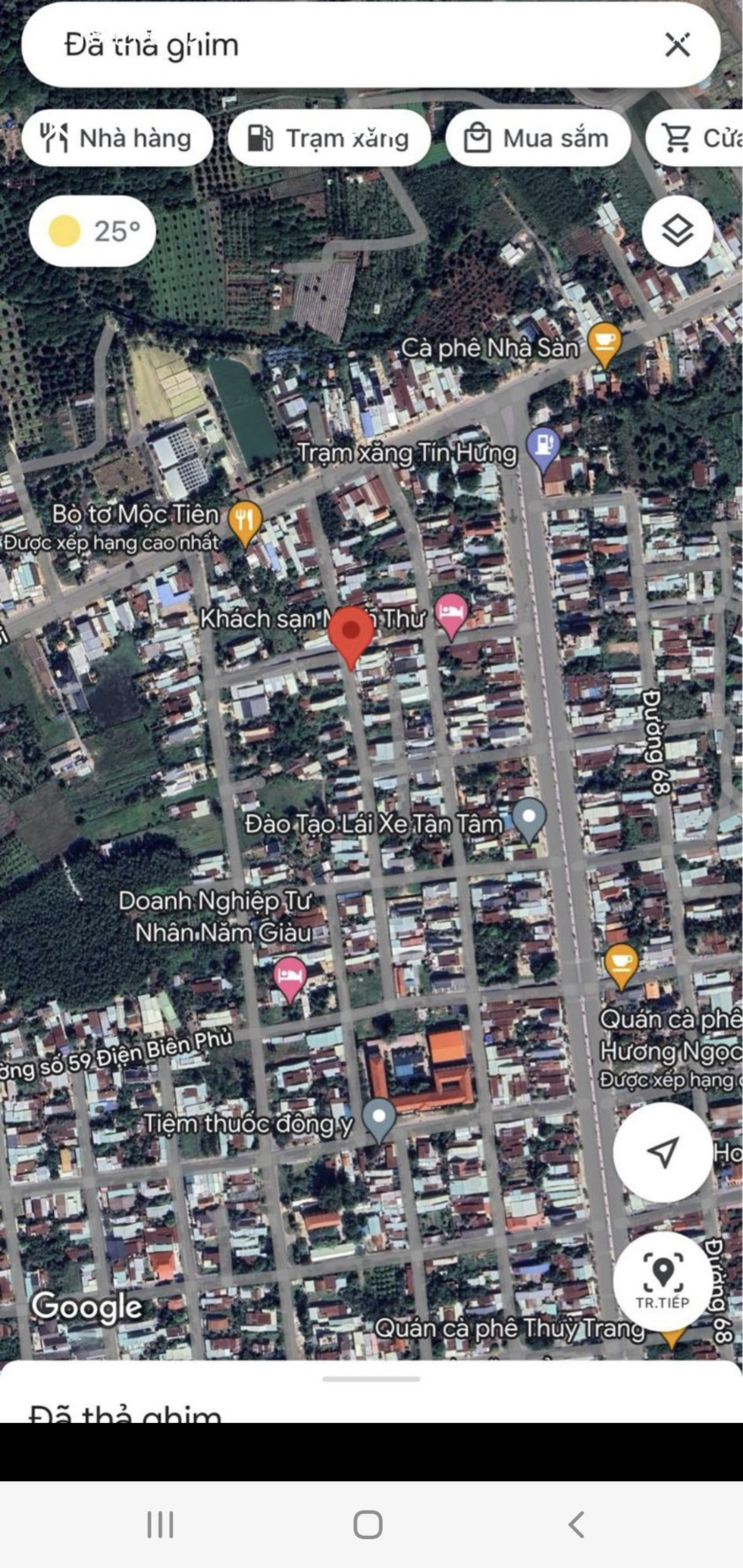This screenshot has width=743, height=1568.
Task: Expand the bottom sheet handle
Action: [371, 1379]
